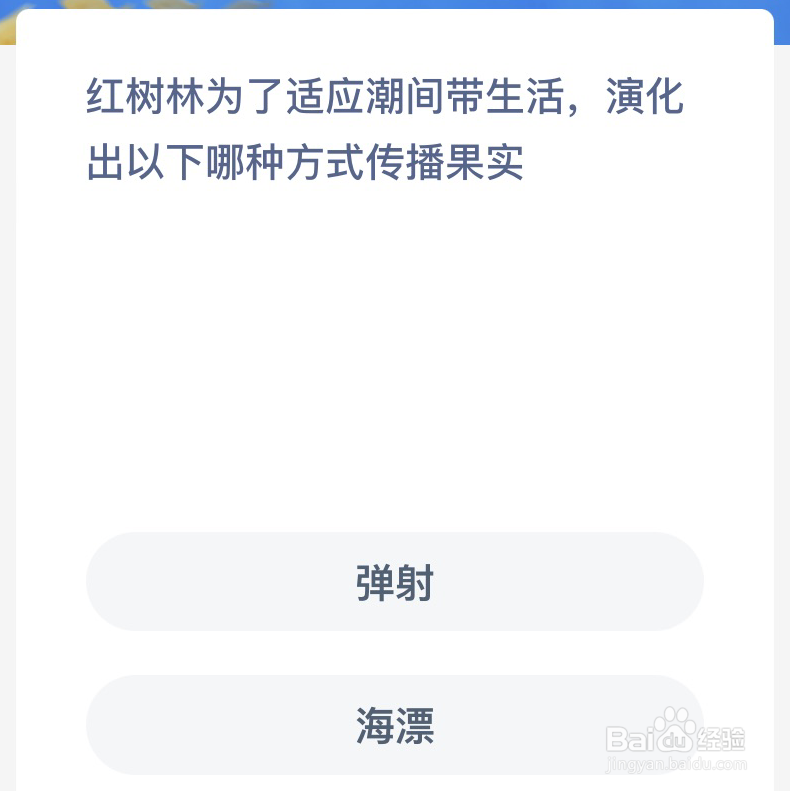Choose 海漂 as the fruit dispersal method

395,728
